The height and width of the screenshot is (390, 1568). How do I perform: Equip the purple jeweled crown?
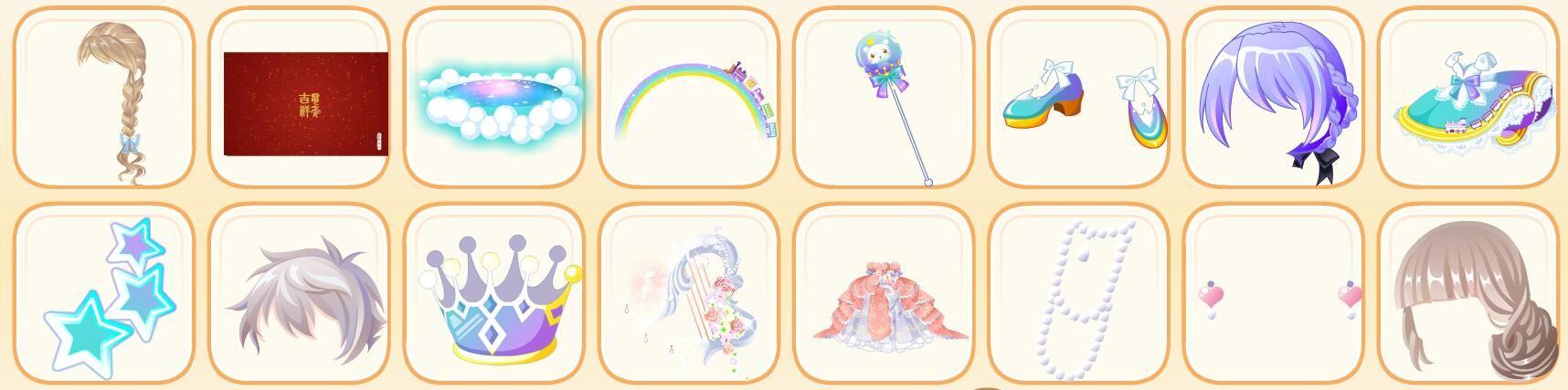493,294
